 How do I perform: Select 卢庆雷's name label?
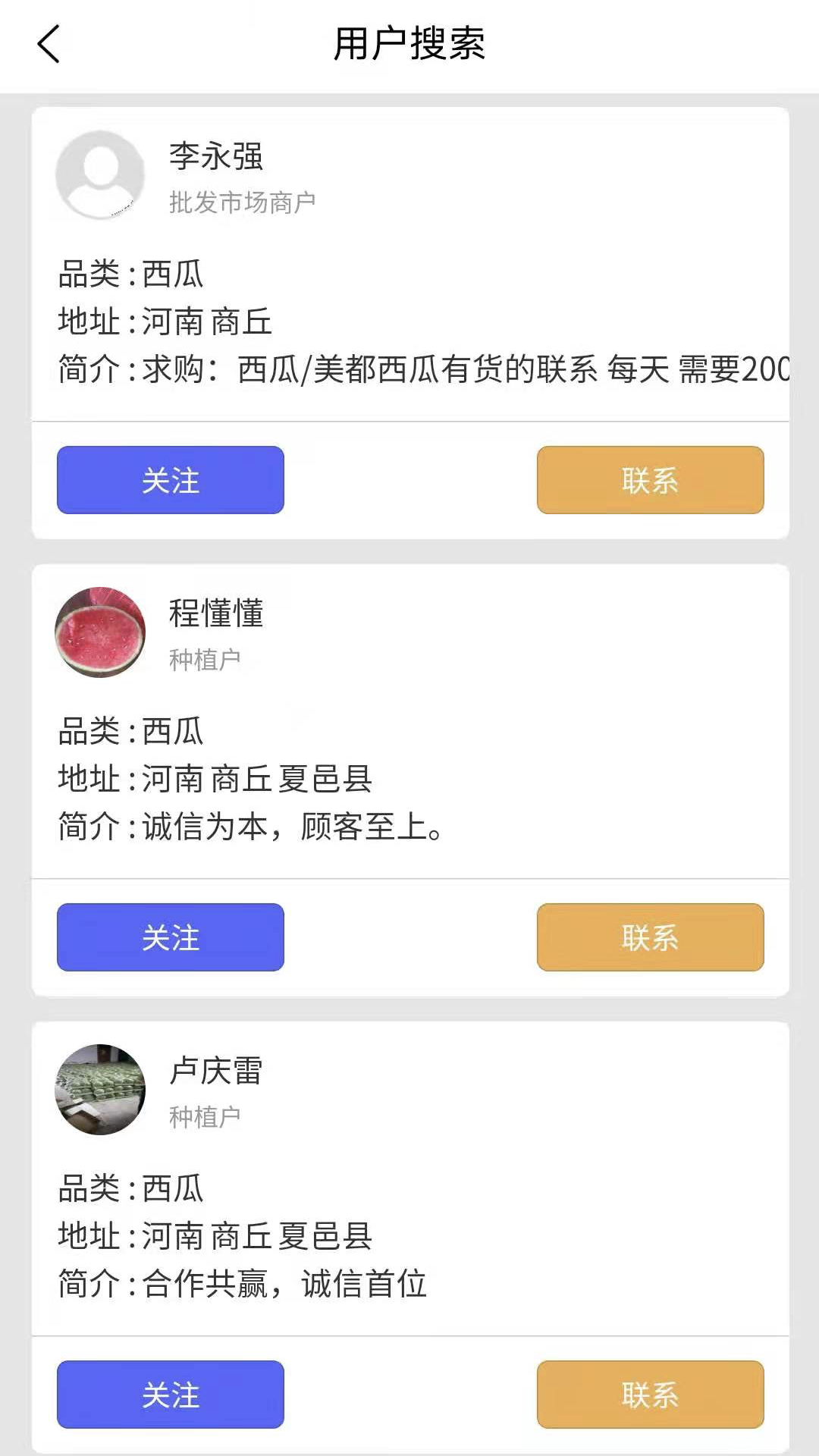tap(215, 1069)
